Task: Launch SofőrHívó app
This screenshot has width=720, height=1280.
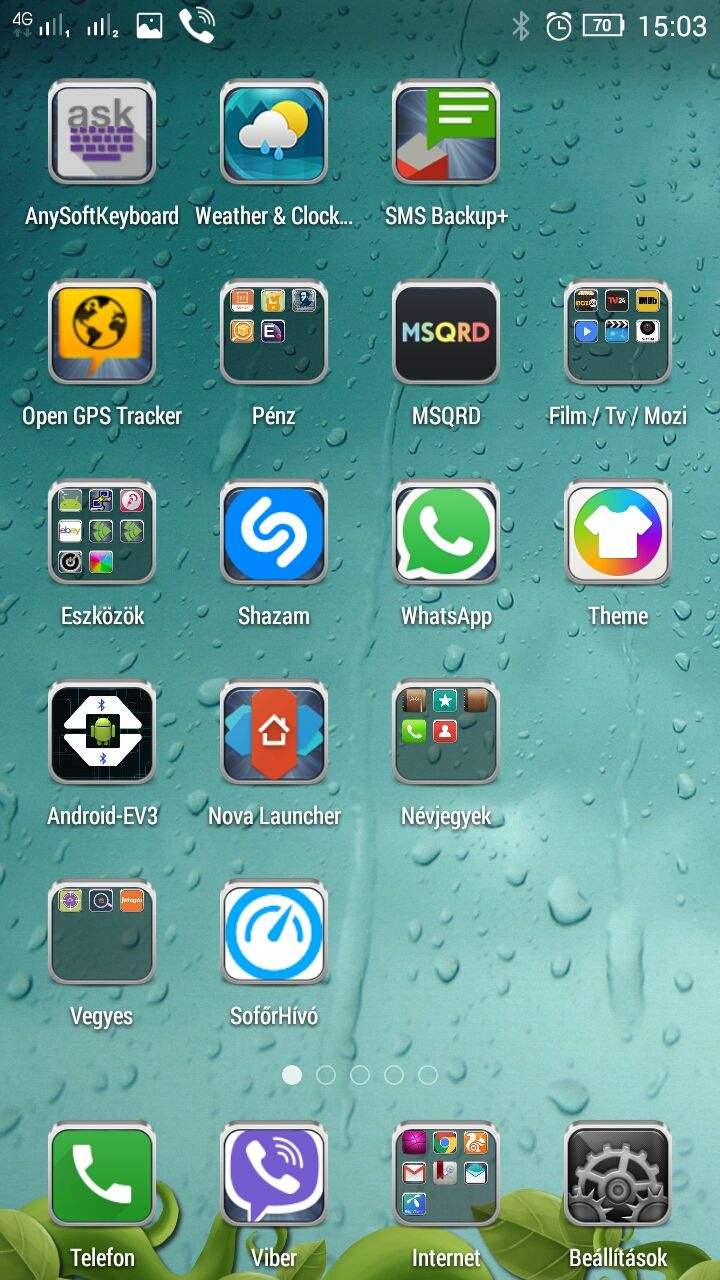Action: (273, 933)
